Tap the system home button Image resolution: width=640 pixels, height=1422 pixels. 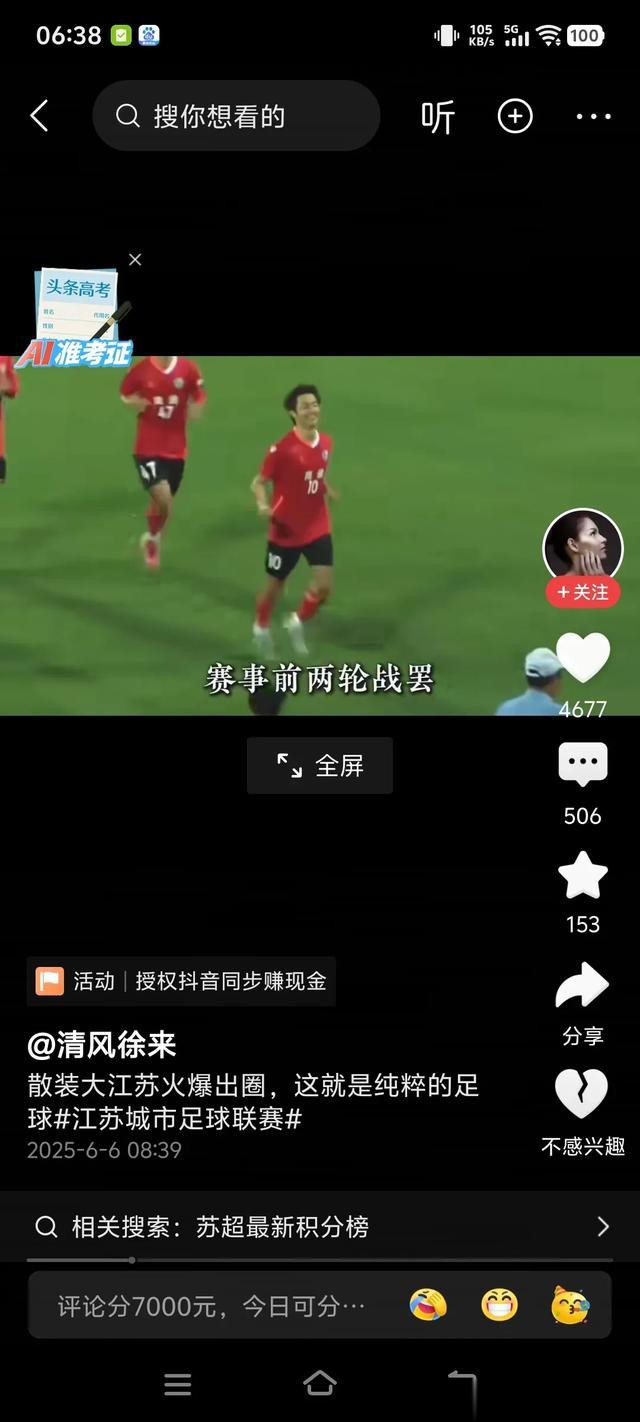[x=320, y=1384]
